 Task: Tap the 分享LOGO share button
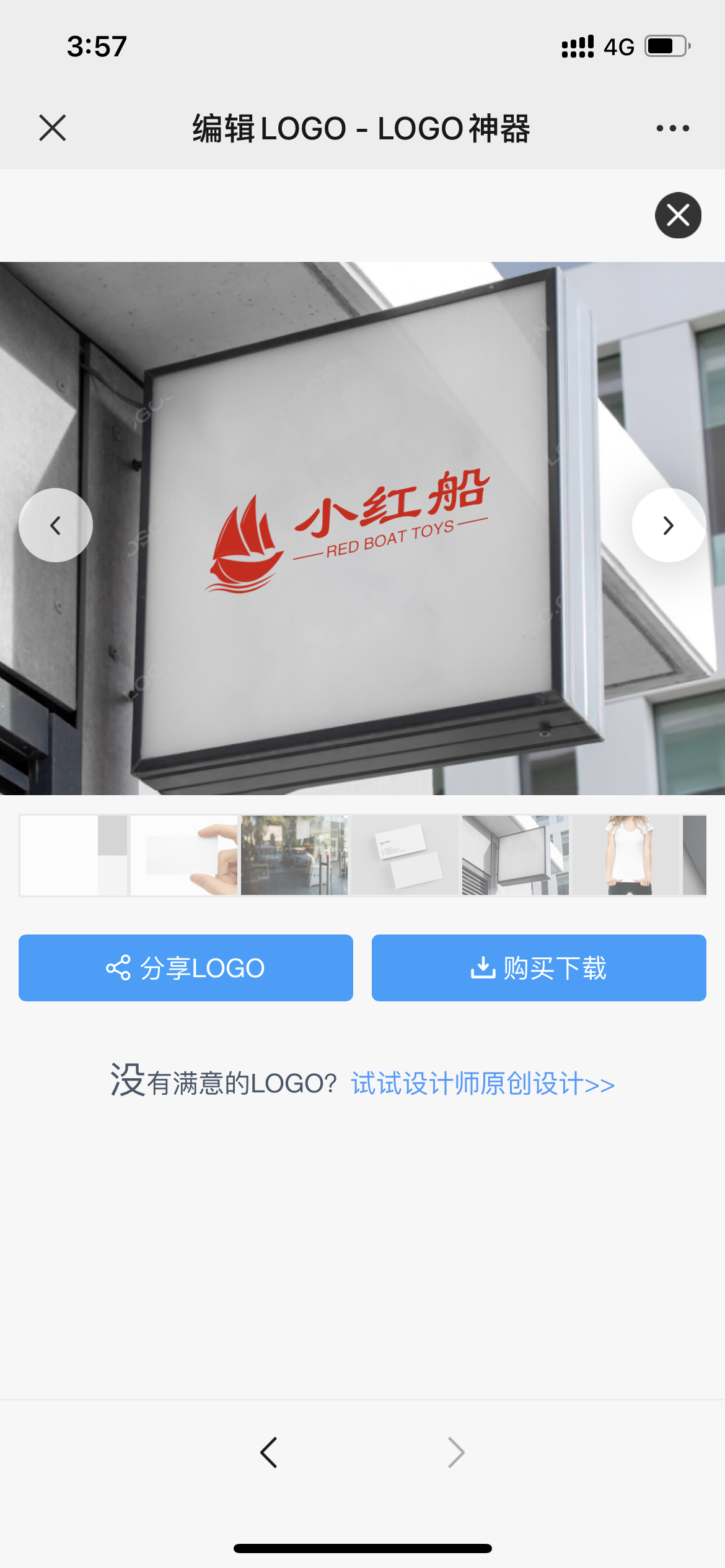[x=186, y=968]
